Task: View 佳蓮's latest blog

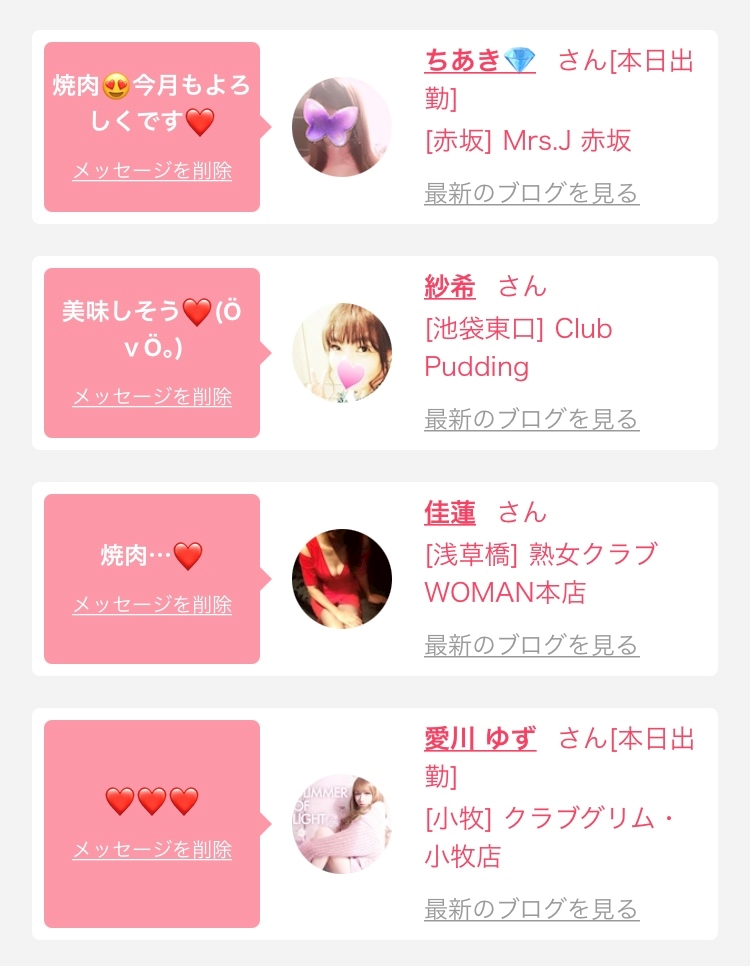Action: pyautogui.click(x=531, y=645)
